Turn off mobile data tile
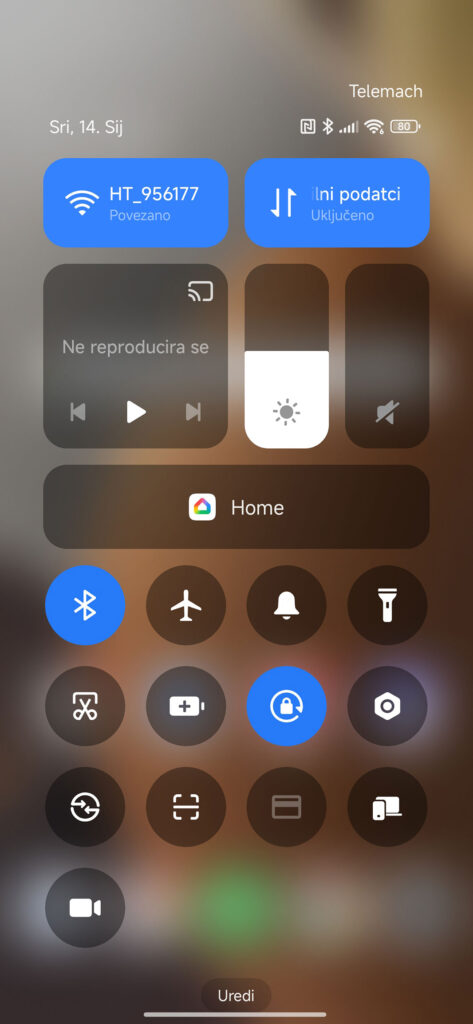This screenshot has width=473, height=1024. coord(337,202)
